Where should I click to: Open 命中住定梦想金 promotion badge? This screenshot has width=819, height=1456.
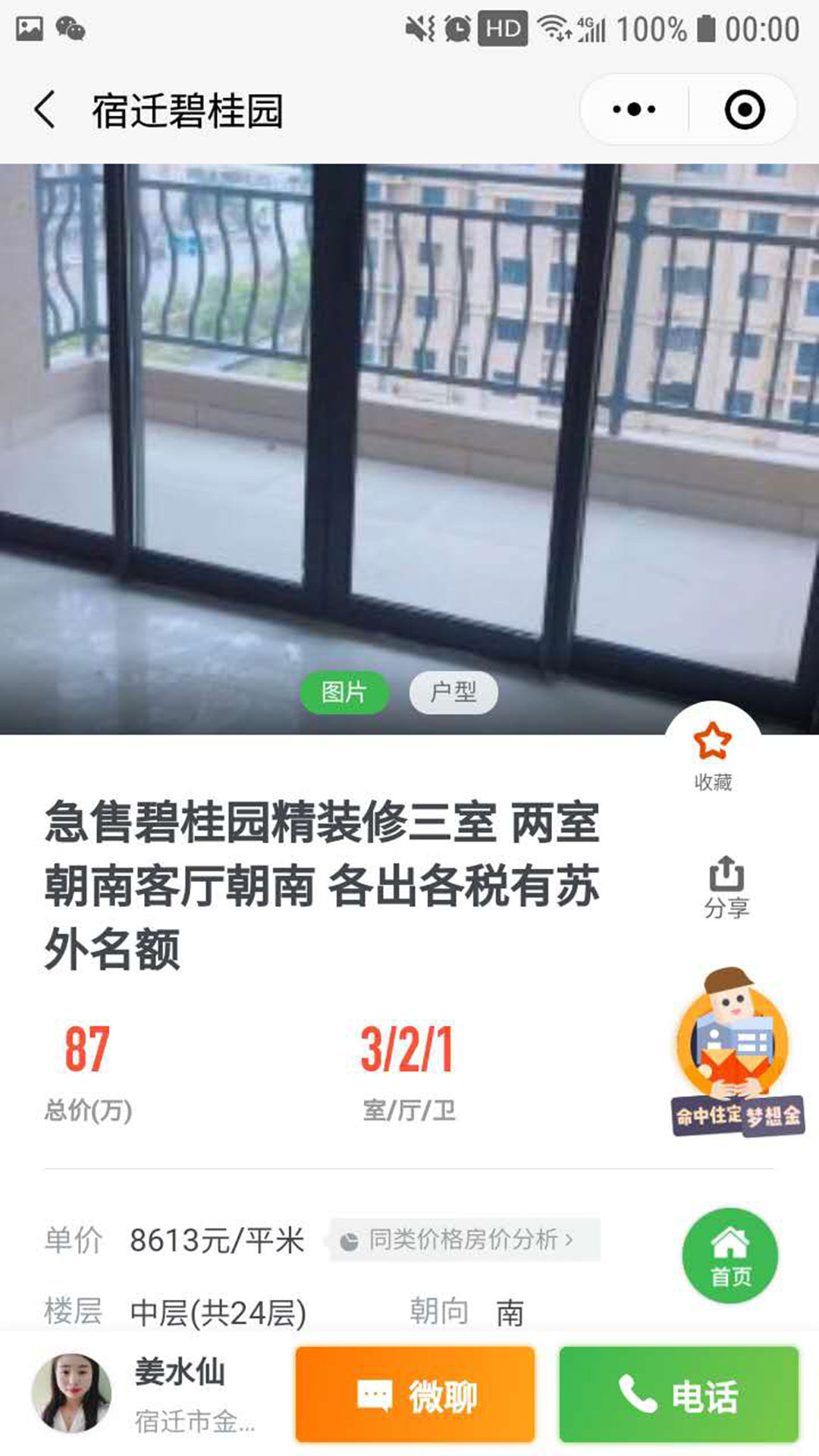click(736, 1053)
